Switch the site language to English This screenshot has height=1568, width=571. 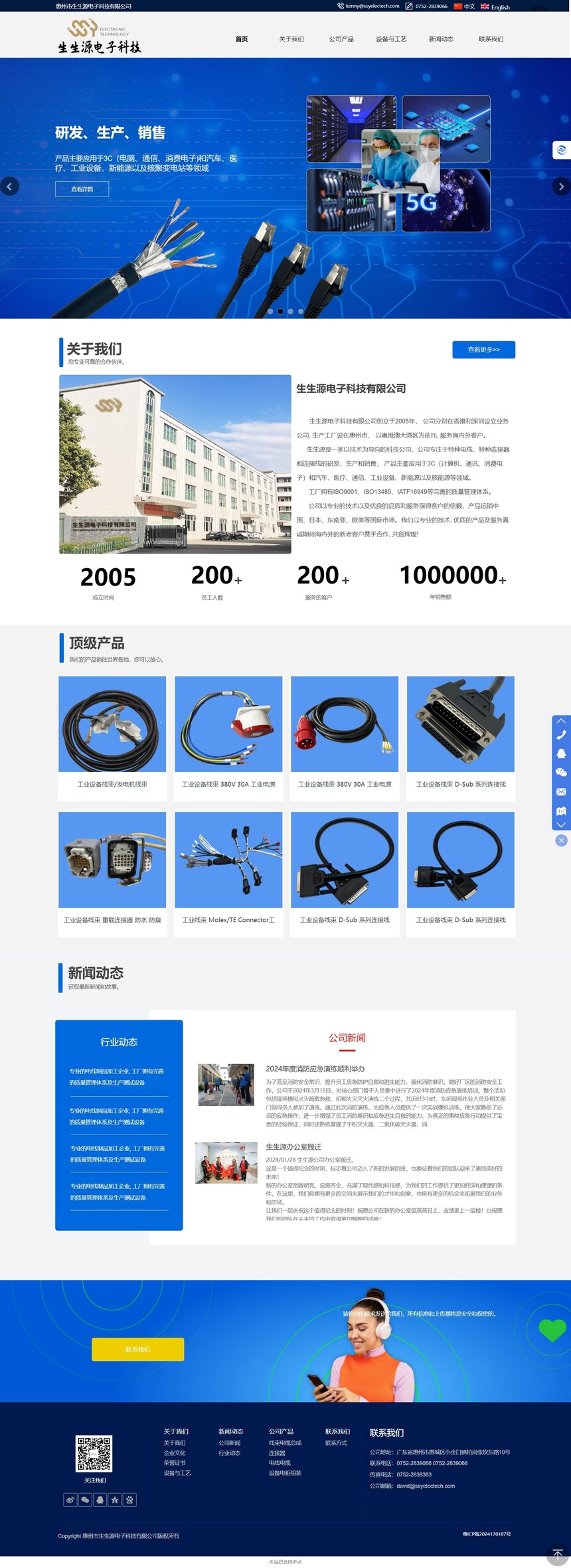point(495,7)
